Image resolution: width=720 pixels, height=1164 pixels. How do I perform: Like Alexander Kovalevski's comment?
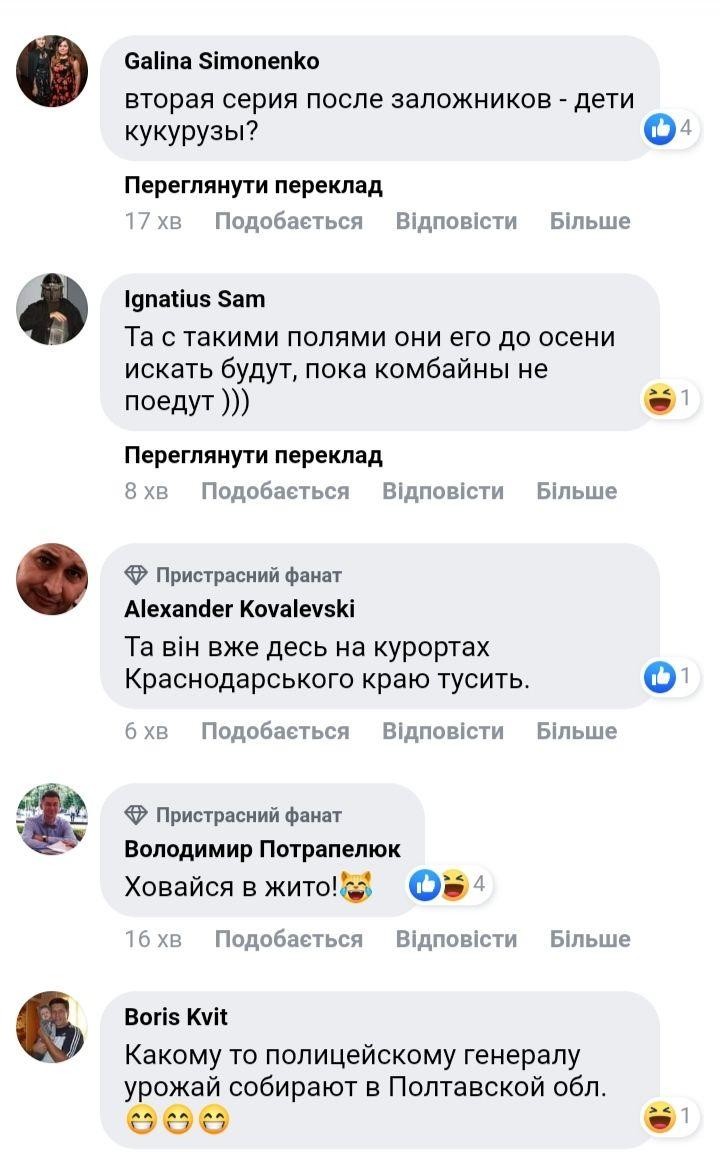click(275, 731)
